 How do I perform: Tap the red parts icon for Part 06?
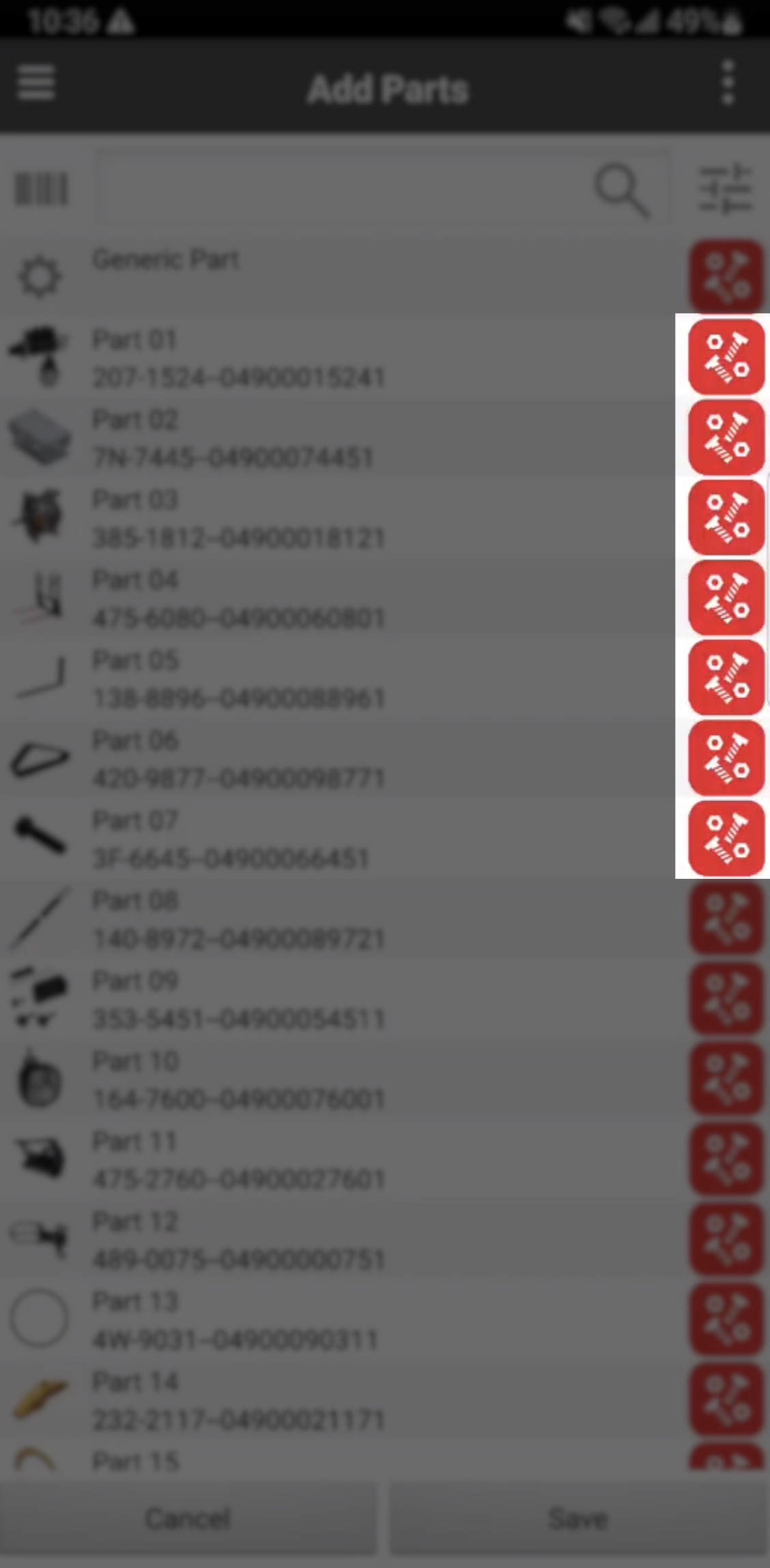pos(726,758)
